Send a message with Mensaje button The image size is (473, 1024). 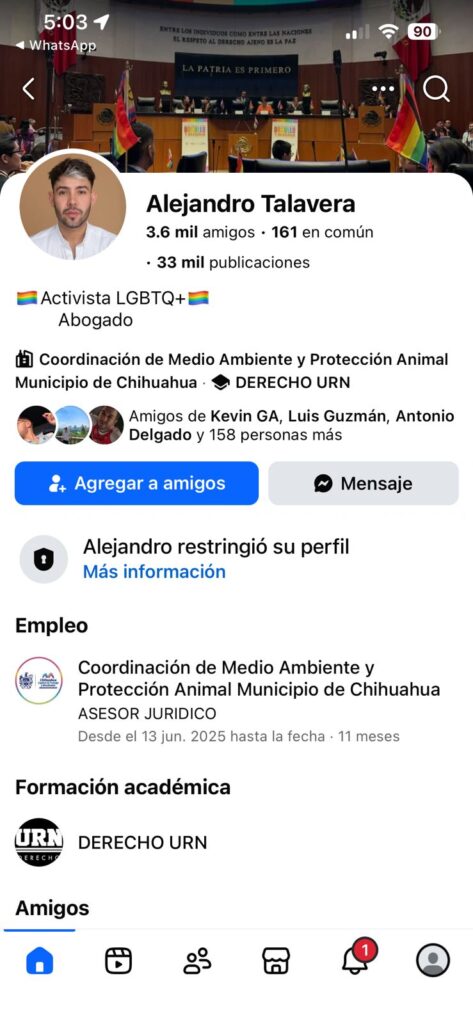pyautogui.click(x=363, y=483)
